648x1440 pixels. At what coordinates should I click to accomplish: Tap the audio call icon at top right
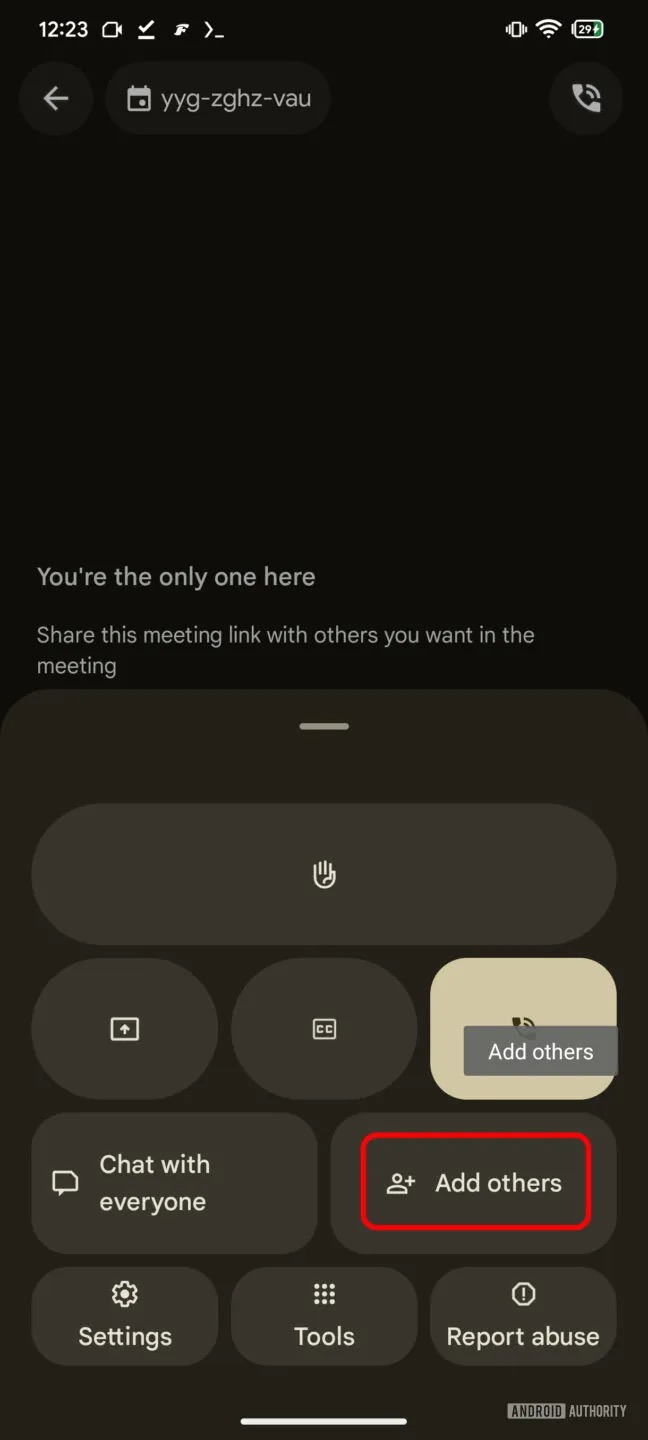click(586, 98)
